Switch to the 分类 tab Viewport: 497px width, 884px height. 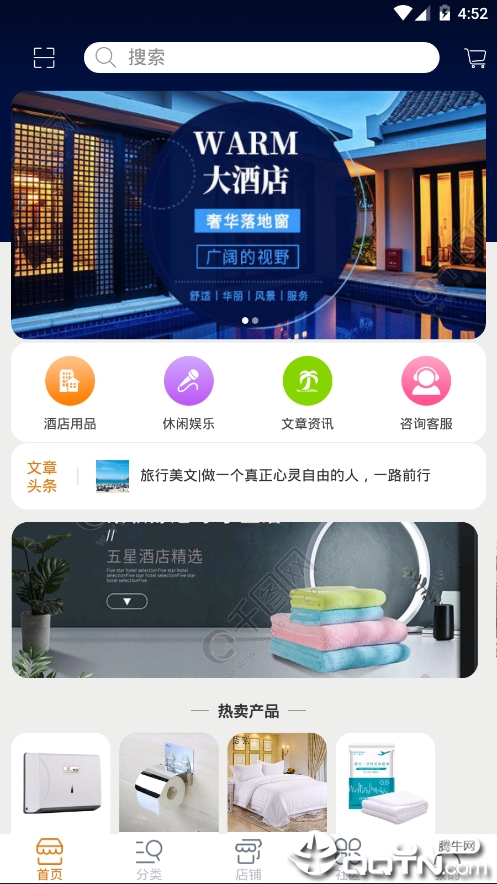[149, 859]
